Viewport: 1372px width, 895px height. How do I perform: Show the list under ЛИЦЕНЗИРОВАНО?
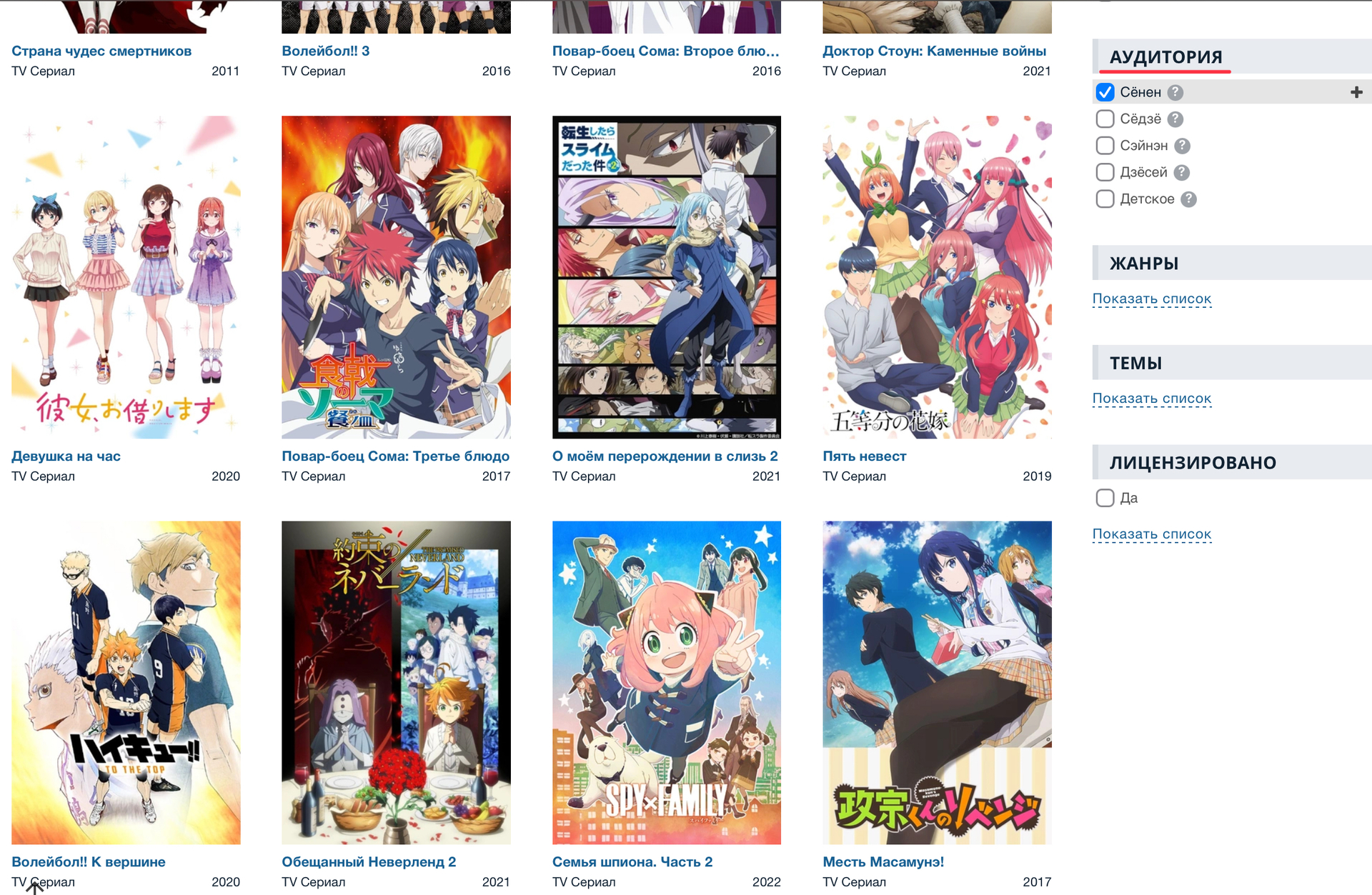pos(1151,534)
